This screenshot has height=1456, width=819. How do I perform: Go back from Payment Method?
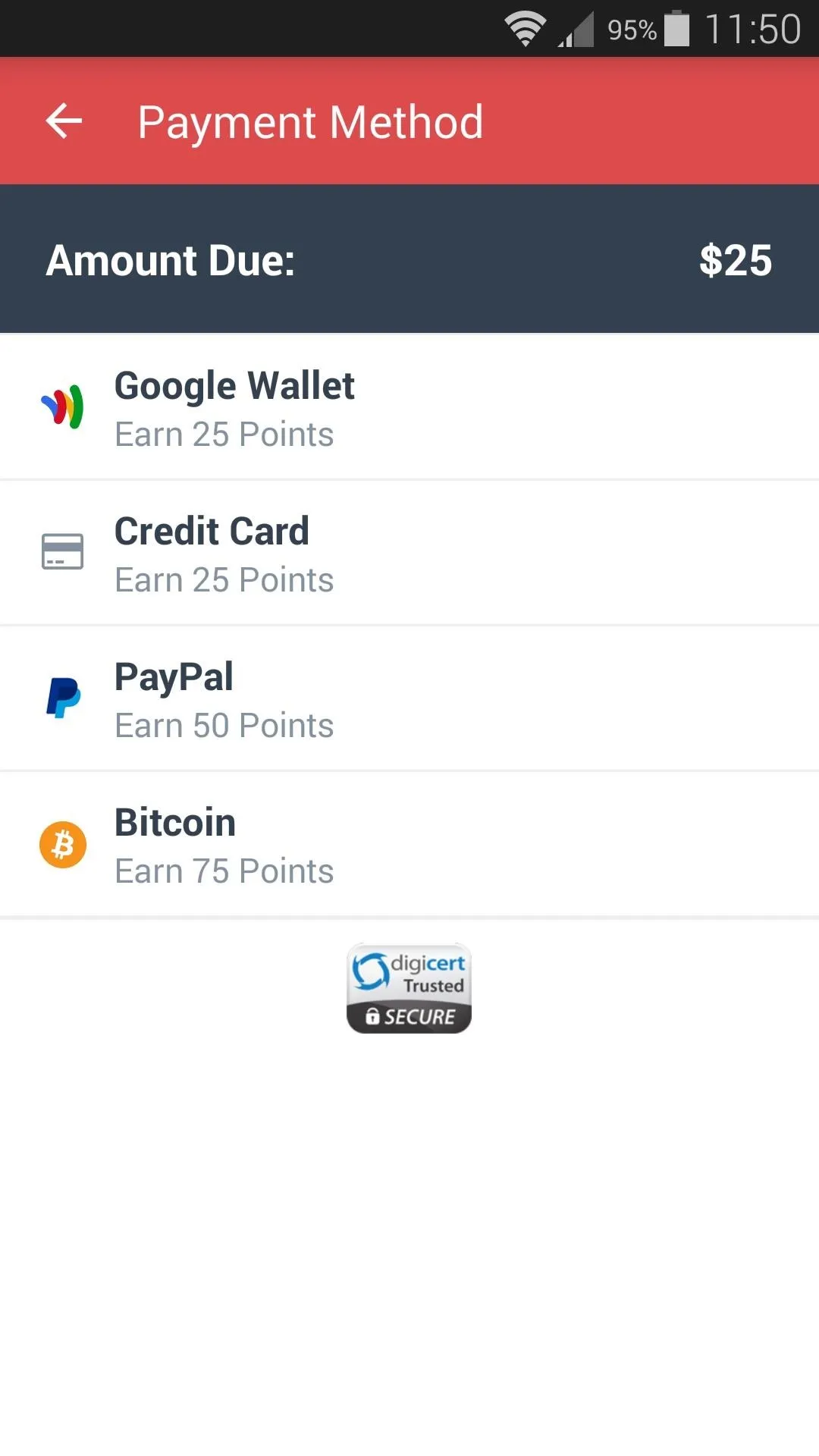click(x=64, y=121)
